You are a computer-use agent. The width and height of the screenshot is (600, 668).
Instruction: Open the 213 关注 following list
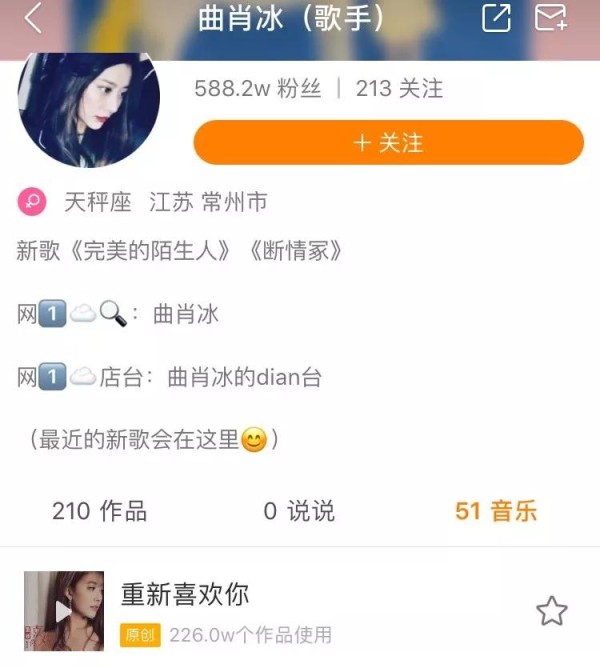[x=399, y=88]
